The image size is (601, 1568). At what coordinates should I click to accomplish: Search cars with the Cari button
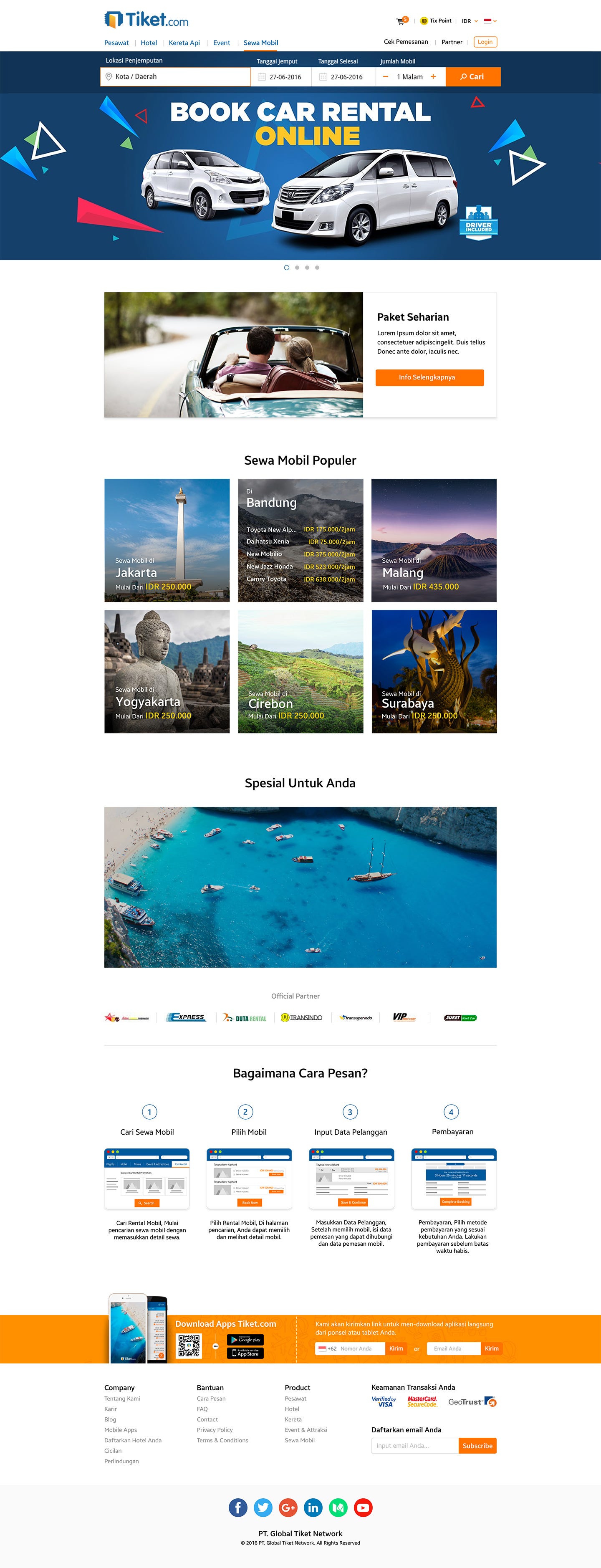472,77
